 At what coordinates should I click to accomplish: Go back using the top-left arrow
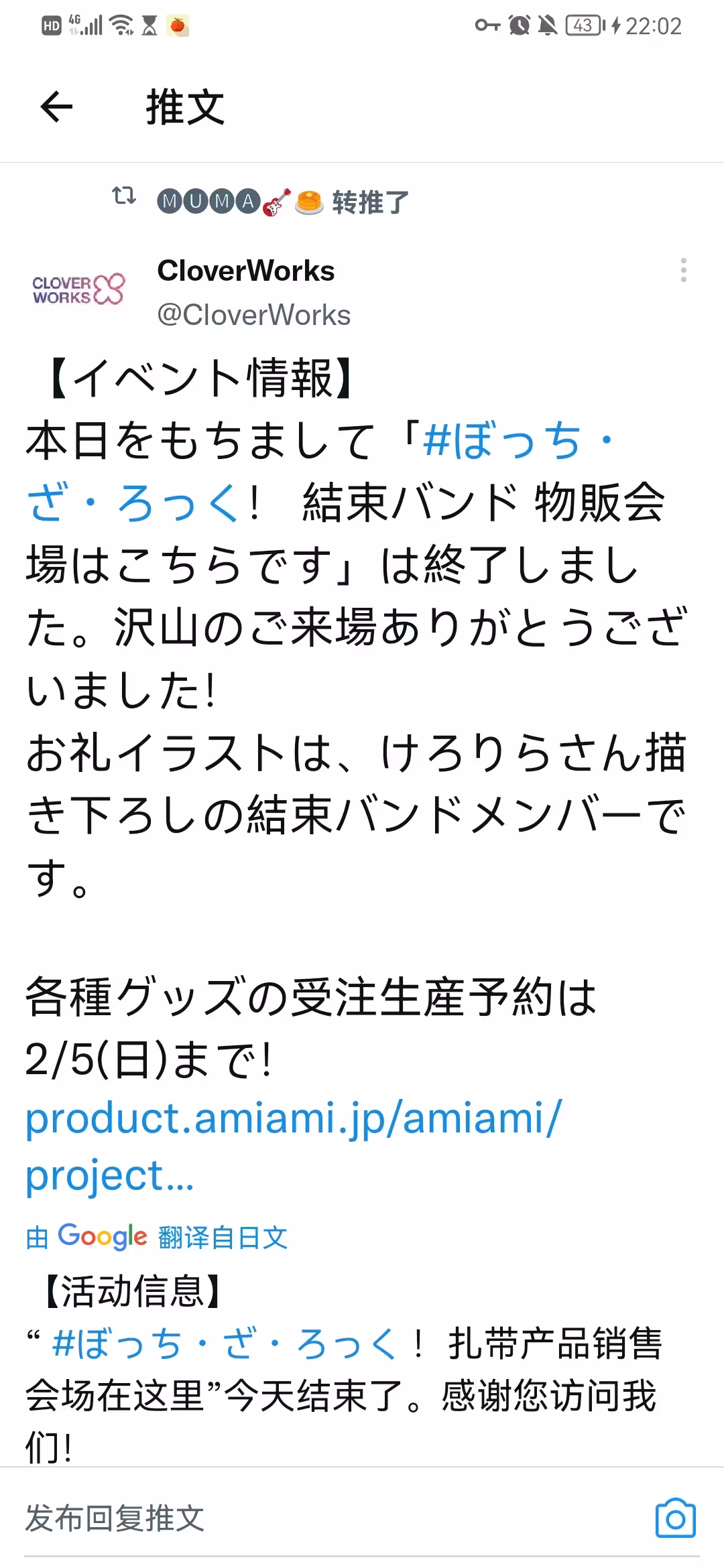pos(56,107)
